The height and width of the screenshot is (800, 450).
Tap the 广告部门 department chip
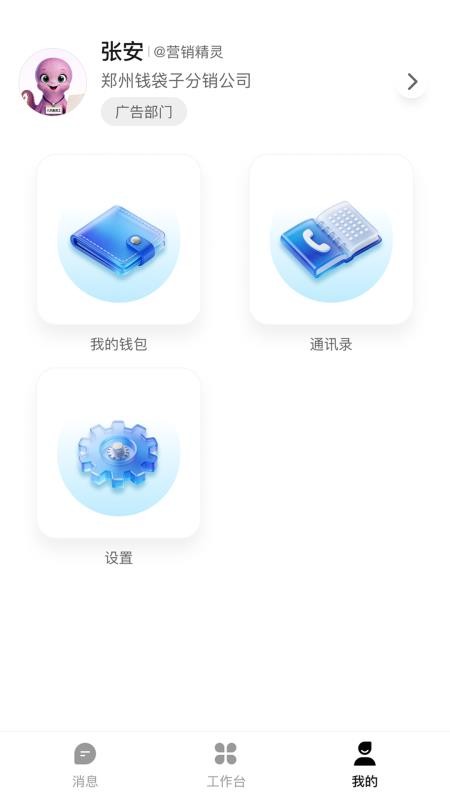pyautogui.click(x=144, y=112)
